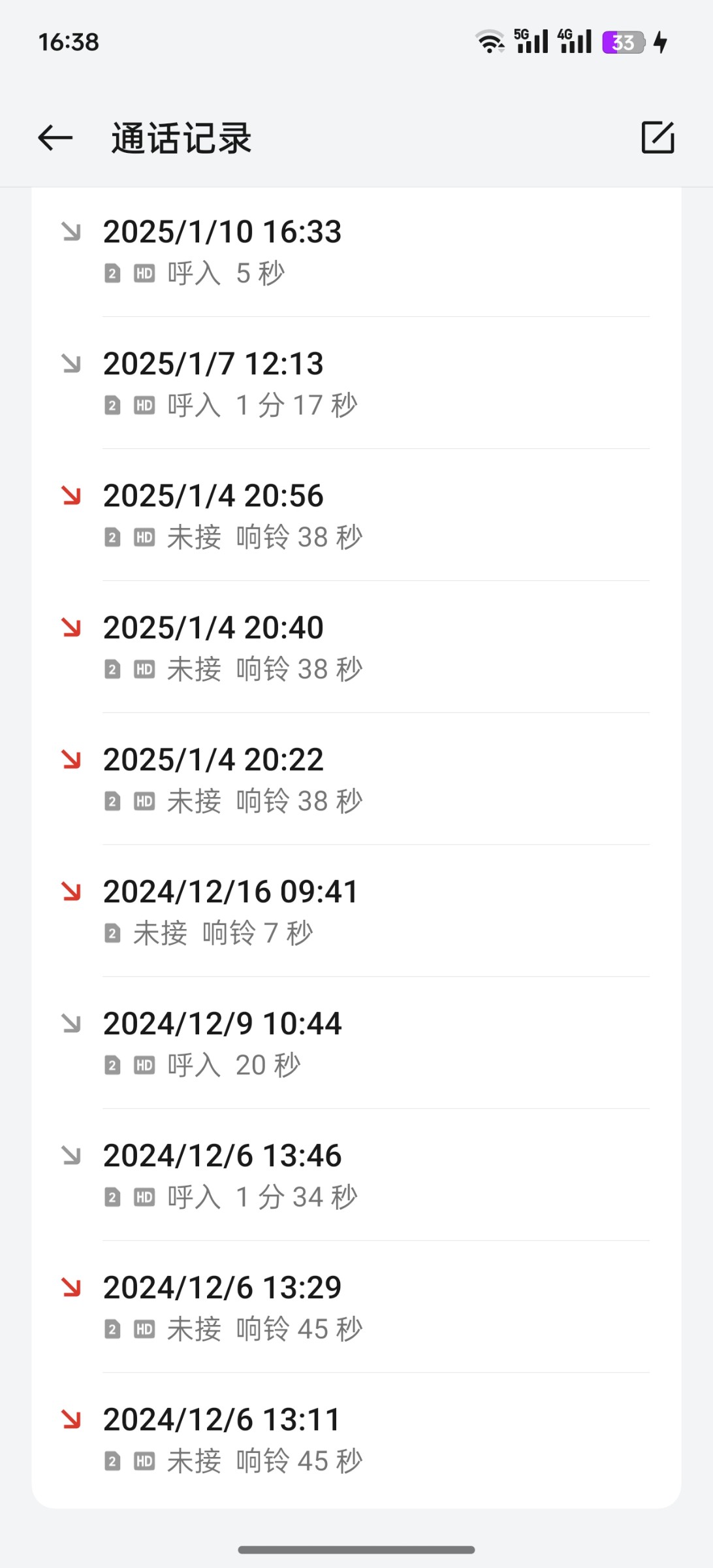Screen dimensions: 713x1568
Task: Open the missed call from 2025/1/4 20:56
Action: [356, 515]
